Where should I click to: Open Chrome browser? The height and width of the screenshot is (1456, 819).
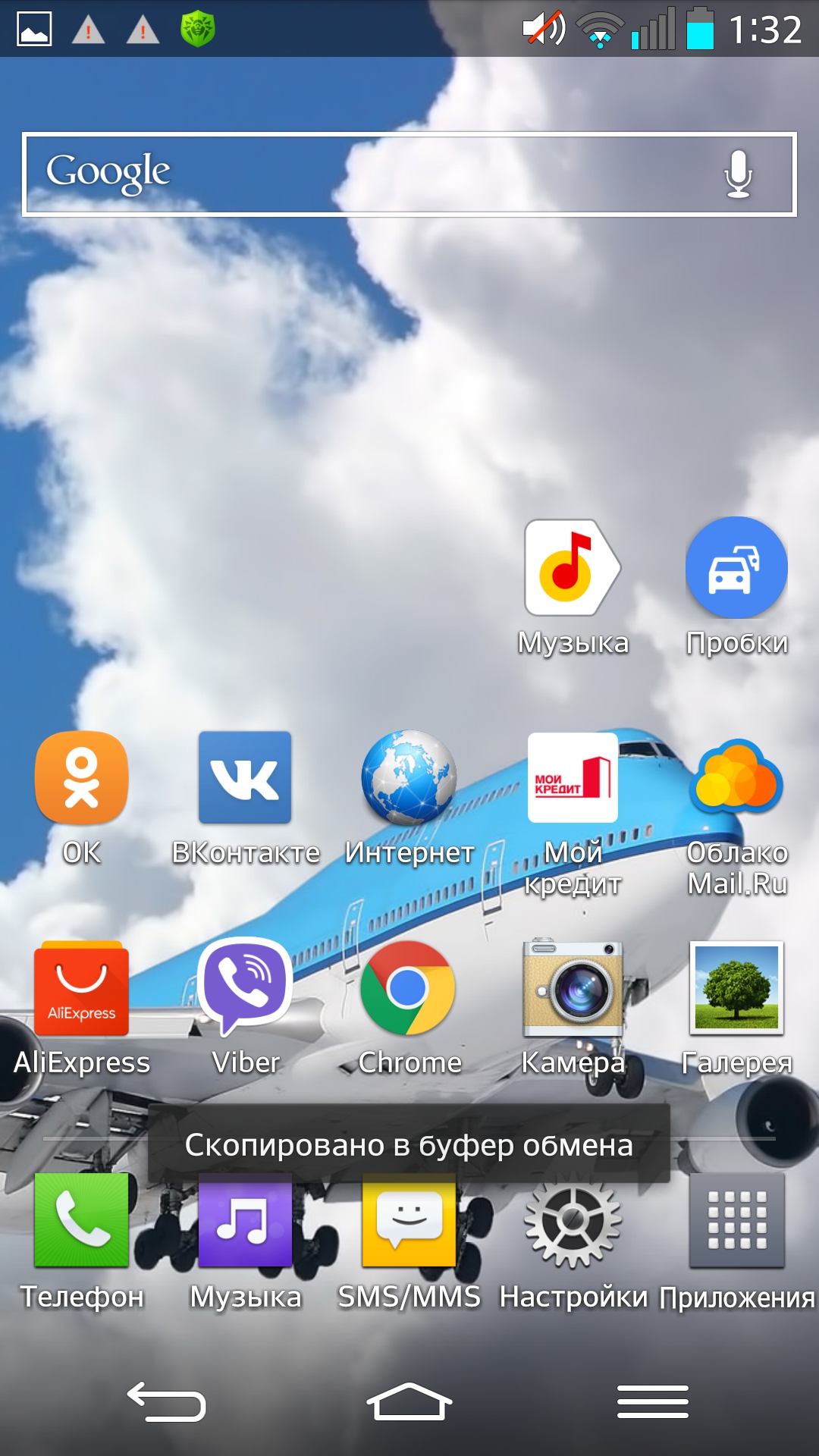[409, 989]
